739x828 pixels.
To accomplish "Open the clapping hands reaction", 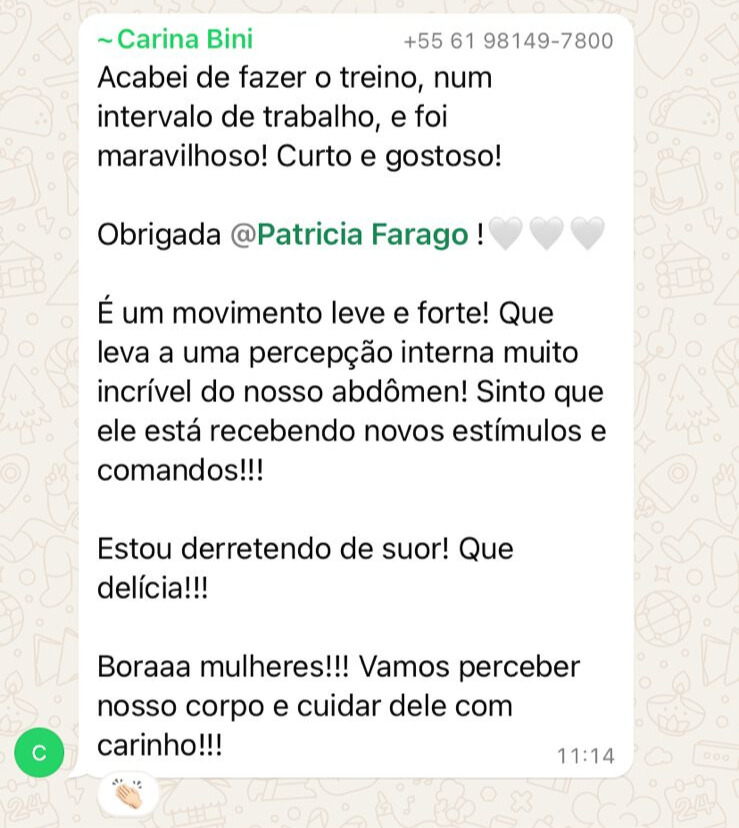I will (129, 795).
